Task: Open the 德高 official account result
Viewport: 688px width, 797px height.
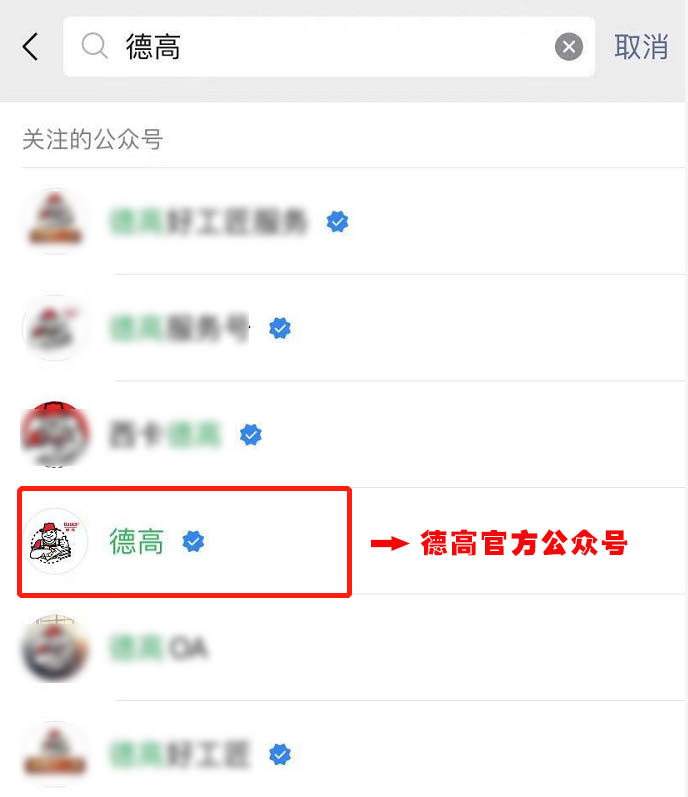Action: pyautogui.click(x=137, y=542)
